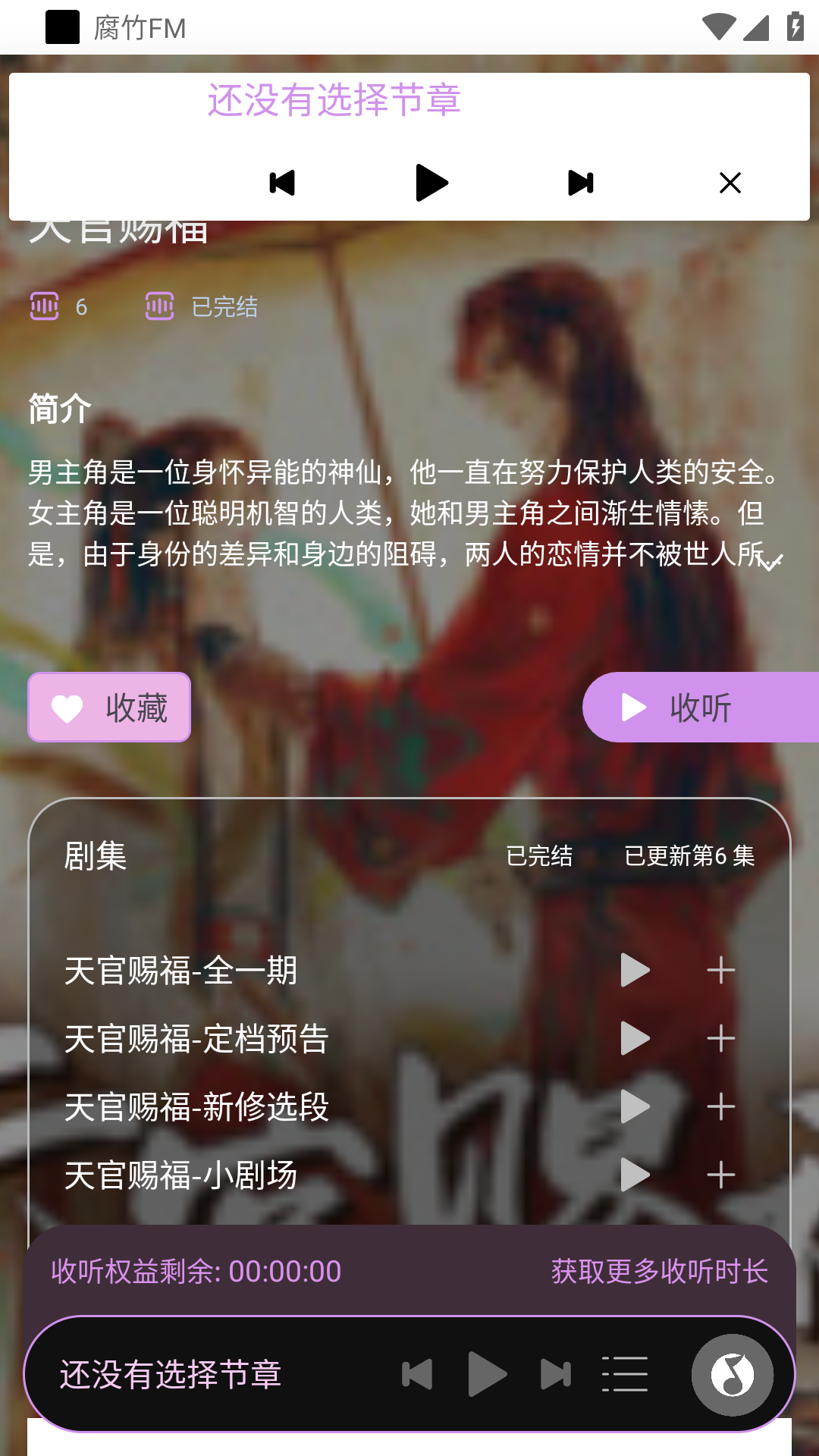Toggle favorite by pressing the 收藏 button
The image size is (819, 1456).
tap(108, 707)
